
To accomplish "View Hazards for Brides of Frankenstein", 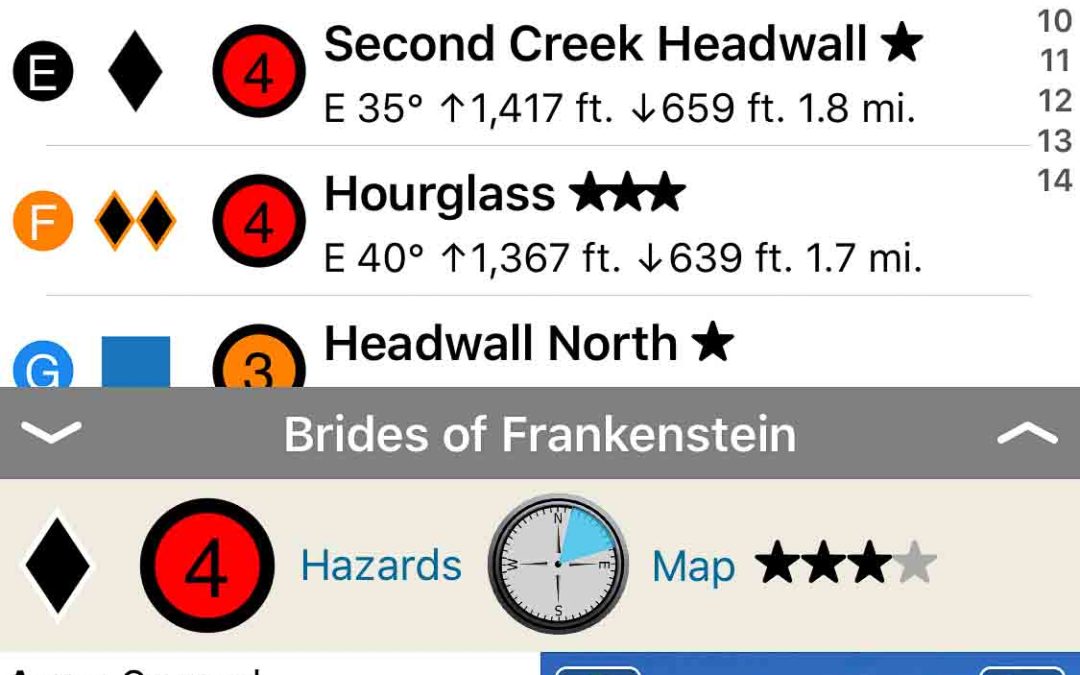I will click(381, 566).
